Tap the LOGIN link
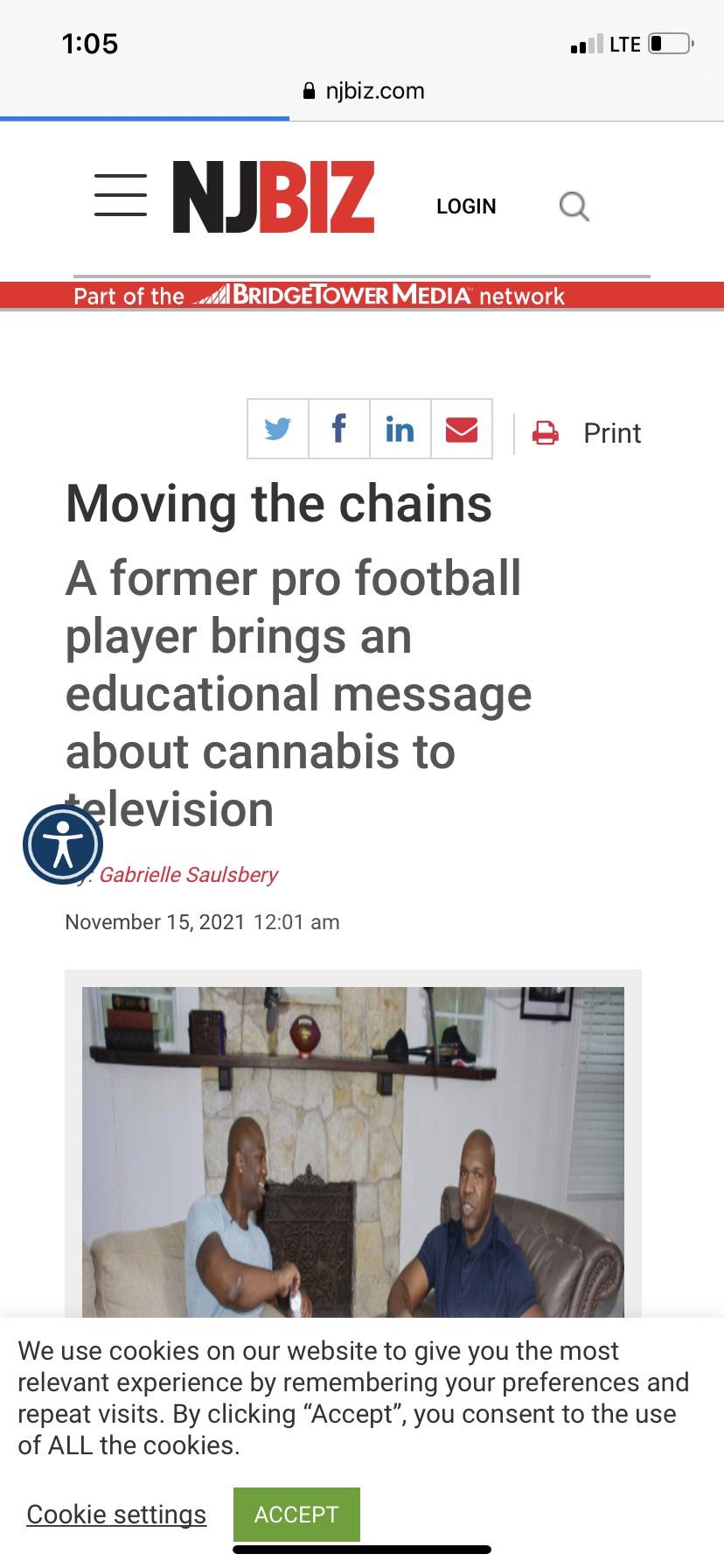Image resolution: width=724 pixels, height=1568 pixels. 466,206
